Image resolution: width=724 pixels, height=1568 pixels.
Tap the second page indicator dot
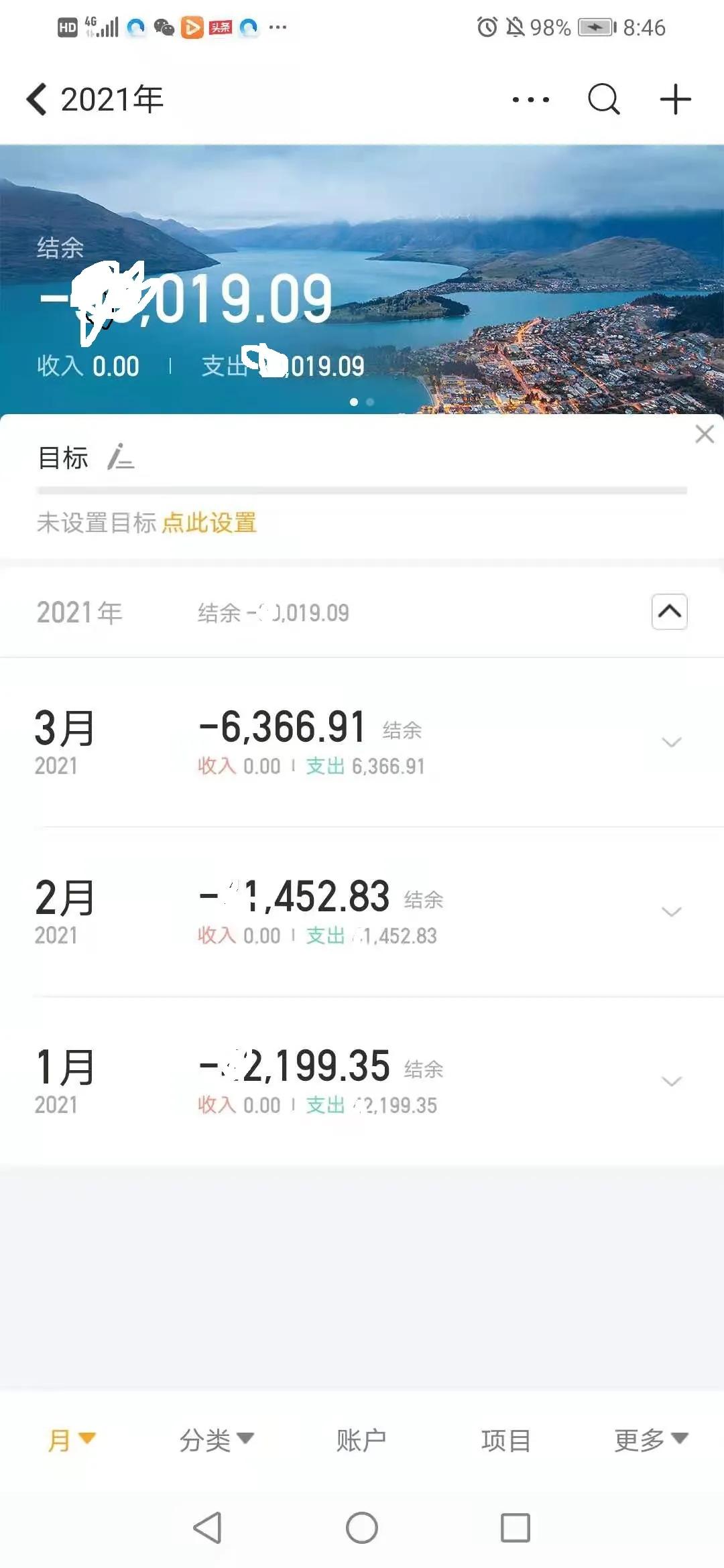click(x=370, y=402)
